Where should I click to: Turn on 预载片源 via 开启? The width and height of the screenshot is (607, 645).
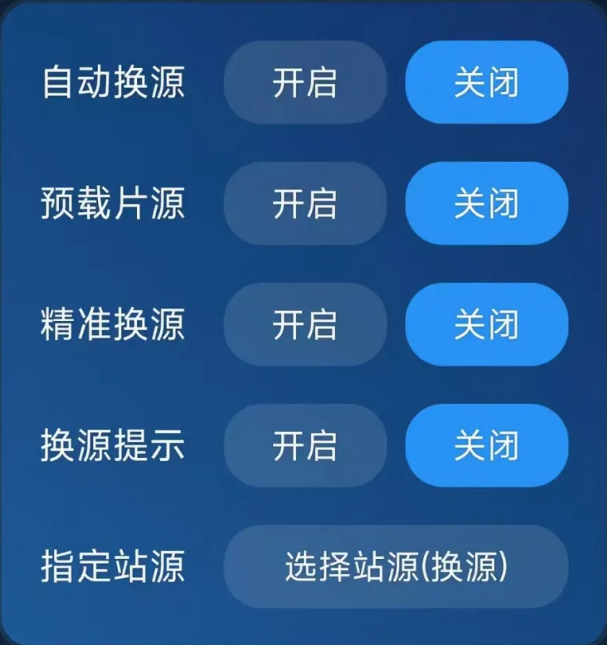(x=305, y=204)
